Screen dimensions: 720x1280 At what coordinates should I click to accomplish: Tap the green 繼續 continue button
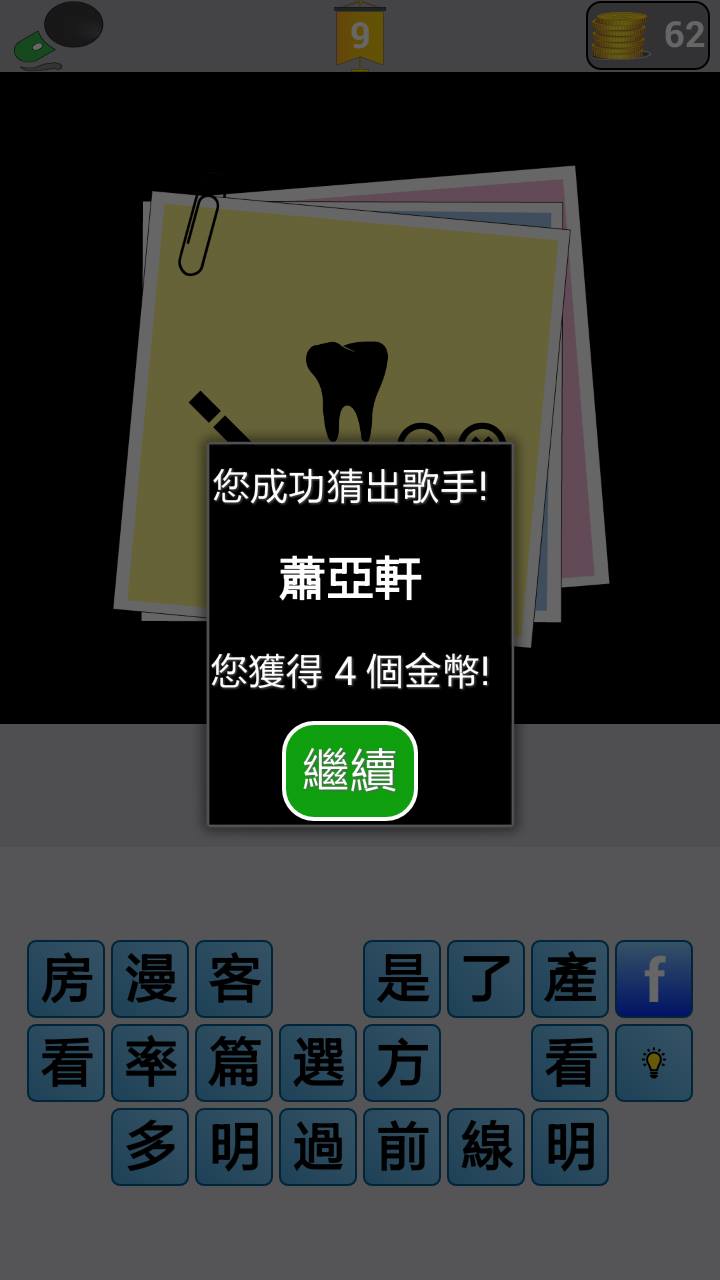point(350,770)
